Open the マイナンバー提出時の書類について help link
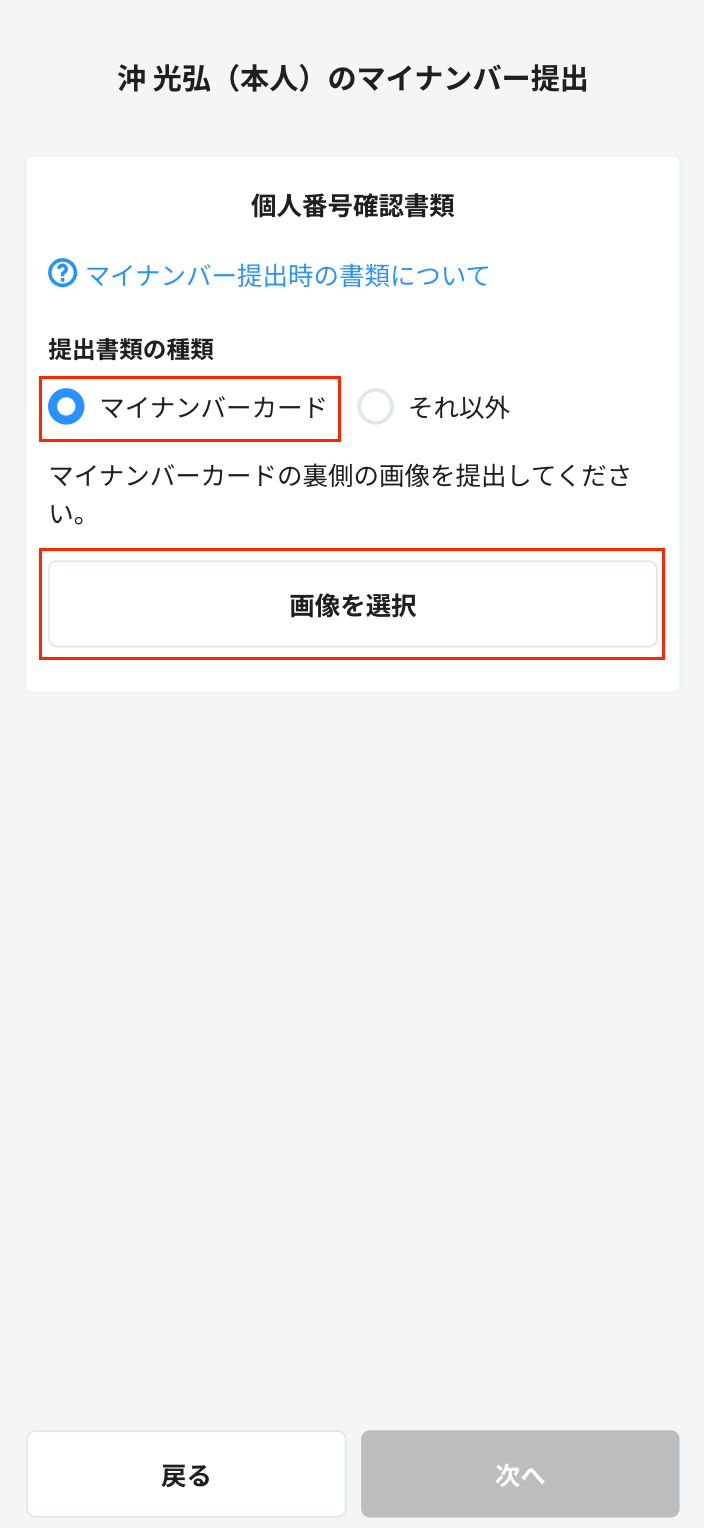Viewport: 704px width, 1528px height. (x=287, y=275)
